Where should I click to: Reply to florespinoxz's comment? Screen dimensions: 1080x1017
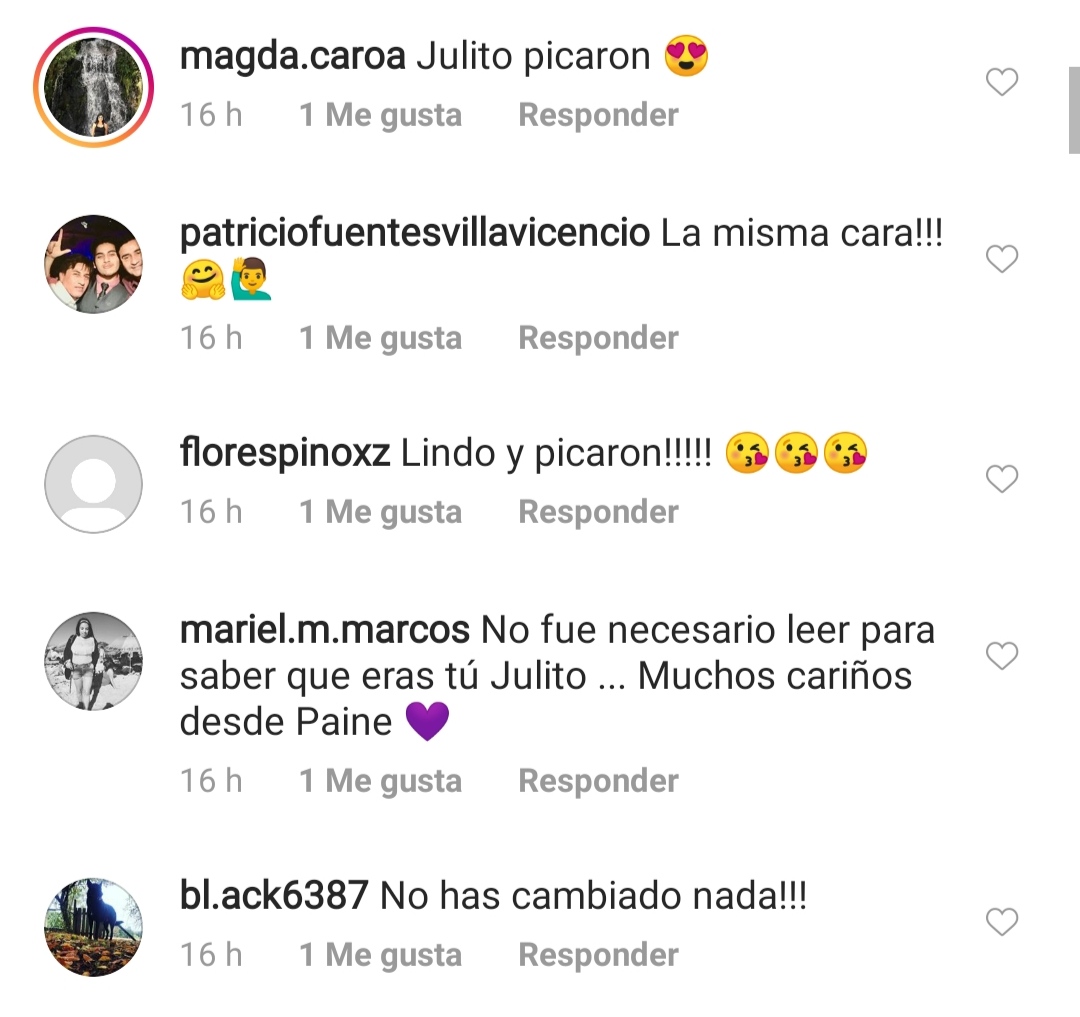point(598,512)
